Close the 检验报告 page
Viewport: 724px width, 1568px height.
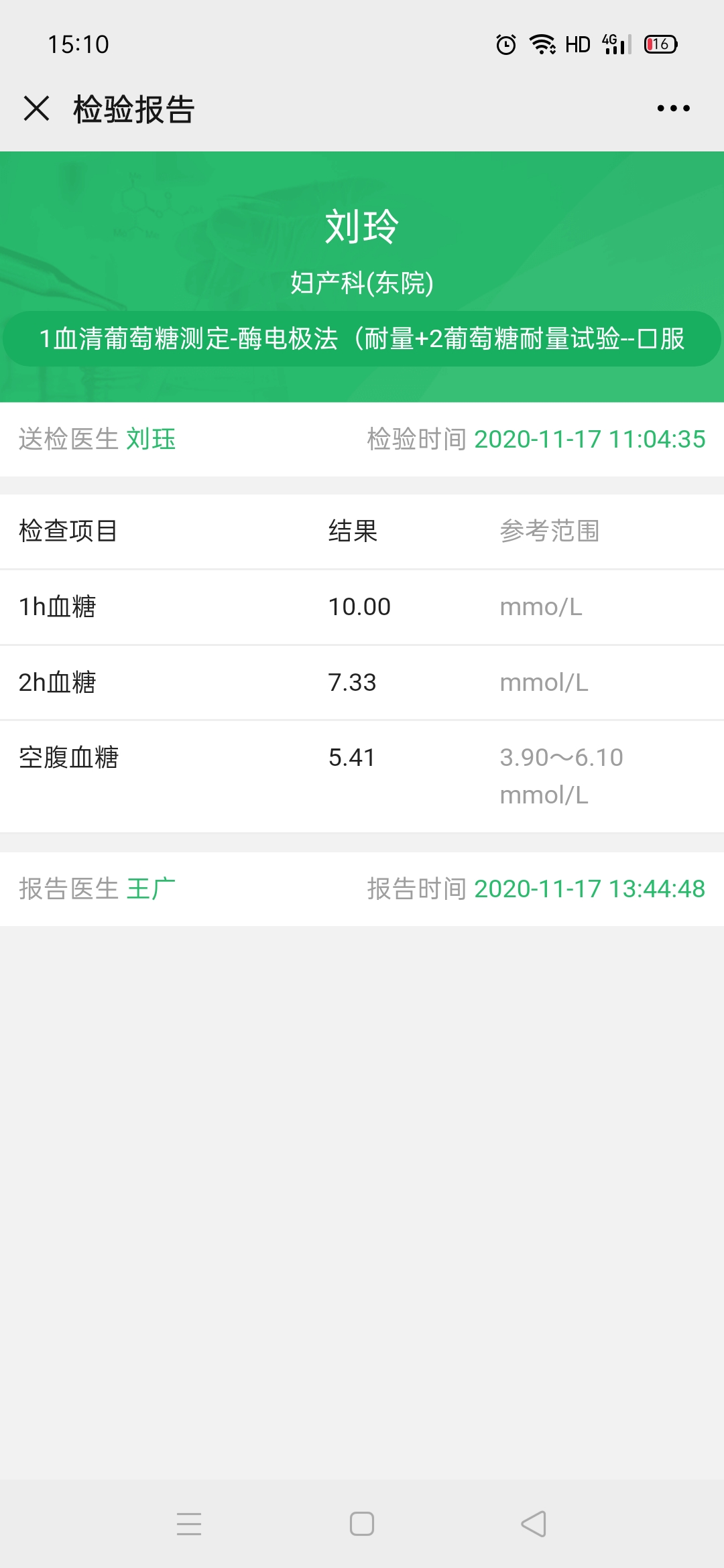click(36, 108)
